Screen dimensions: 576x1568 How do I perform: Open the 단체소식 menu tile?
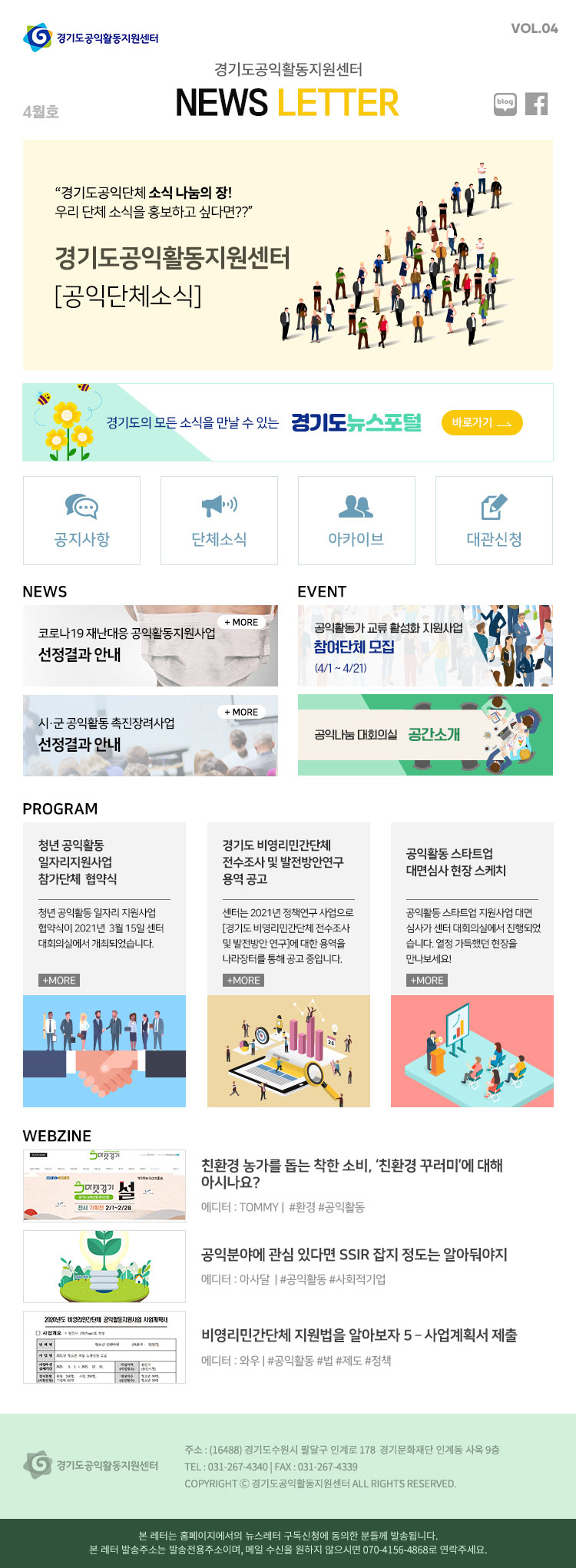click(219, 521)
